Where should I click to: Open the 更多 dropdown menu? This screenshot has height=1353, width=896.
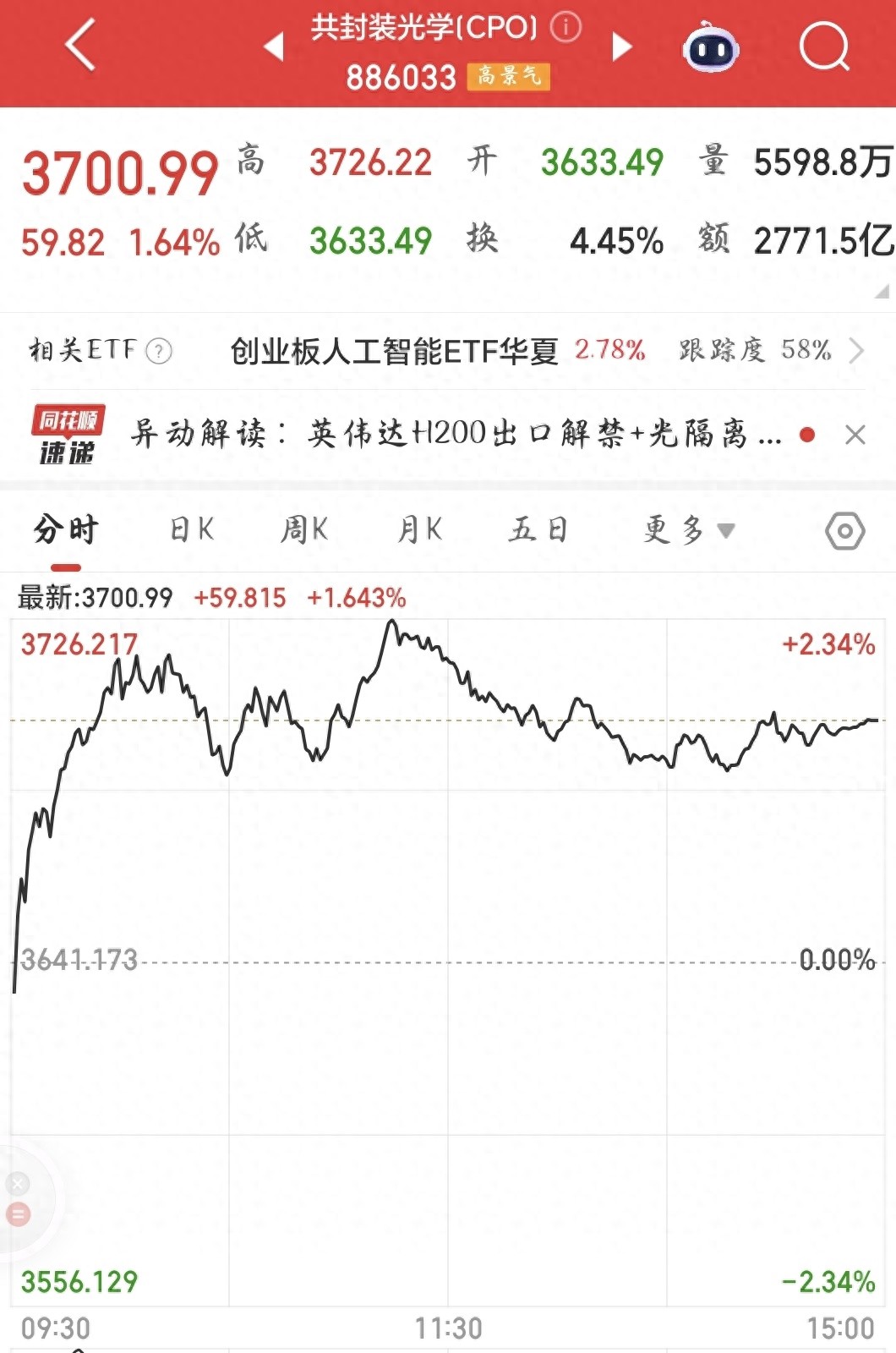(686, 529)
